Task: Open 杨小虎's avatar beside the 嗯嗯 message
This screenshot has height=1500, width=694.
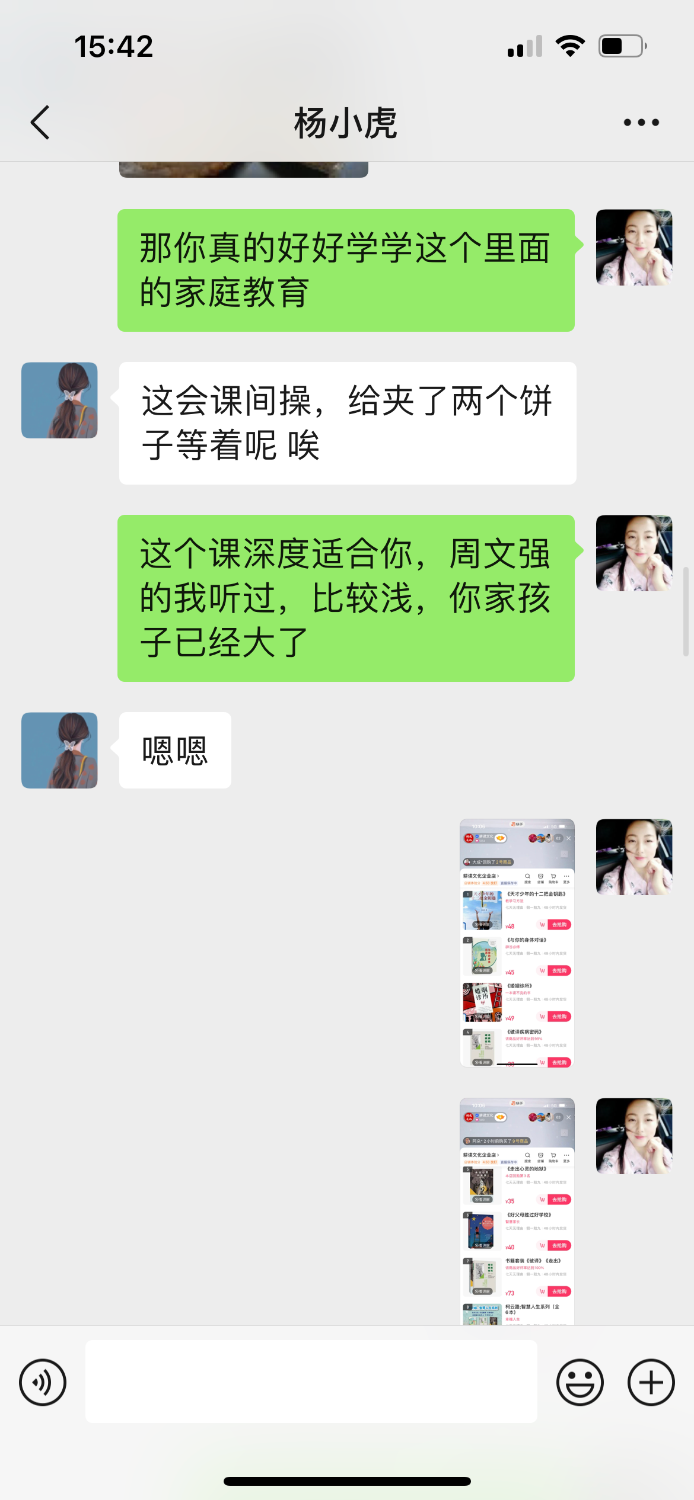Action: (59, 750)
